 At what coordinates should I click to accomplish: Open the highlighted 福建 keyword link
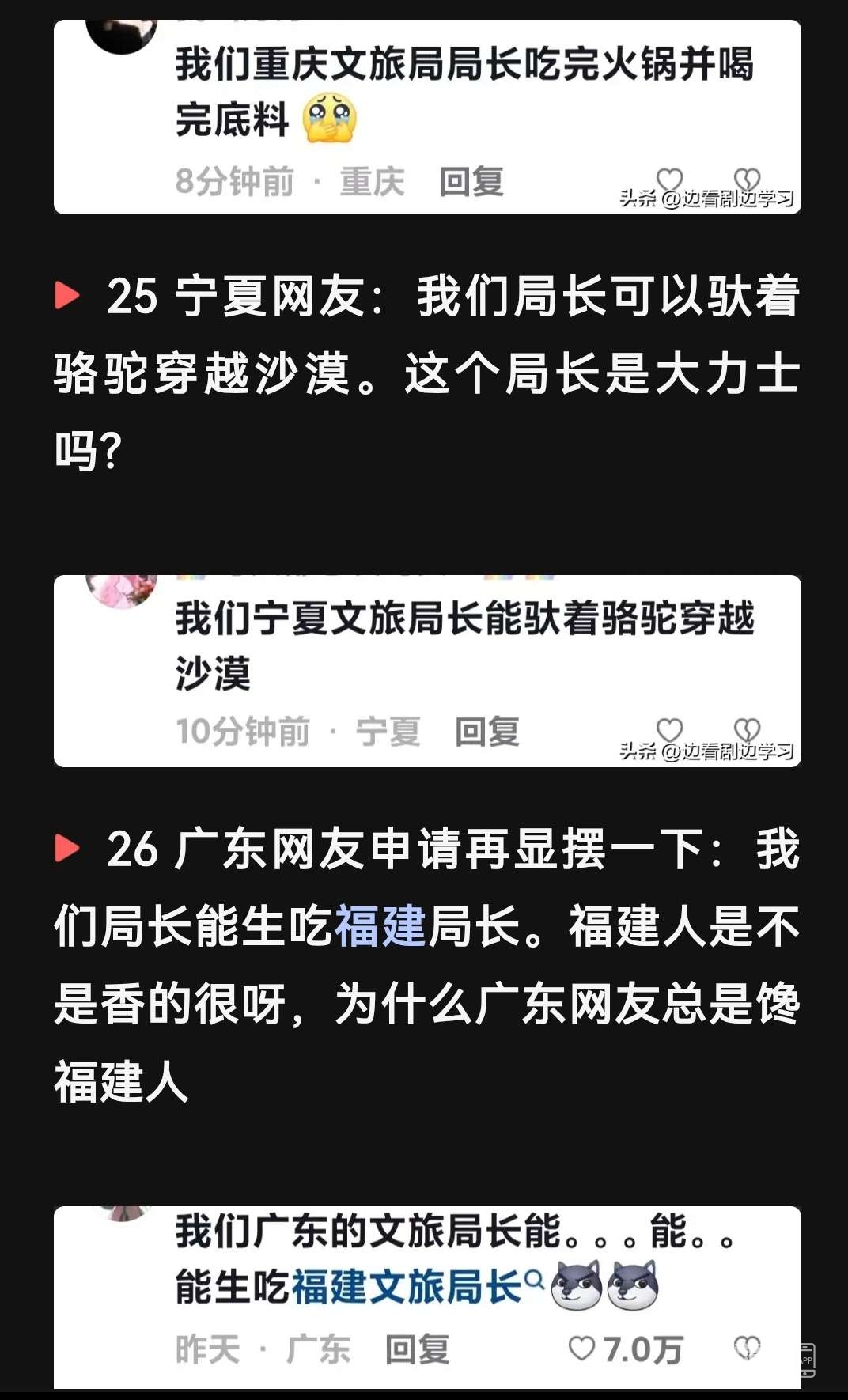pyautogui.click(x=380, y=926)
